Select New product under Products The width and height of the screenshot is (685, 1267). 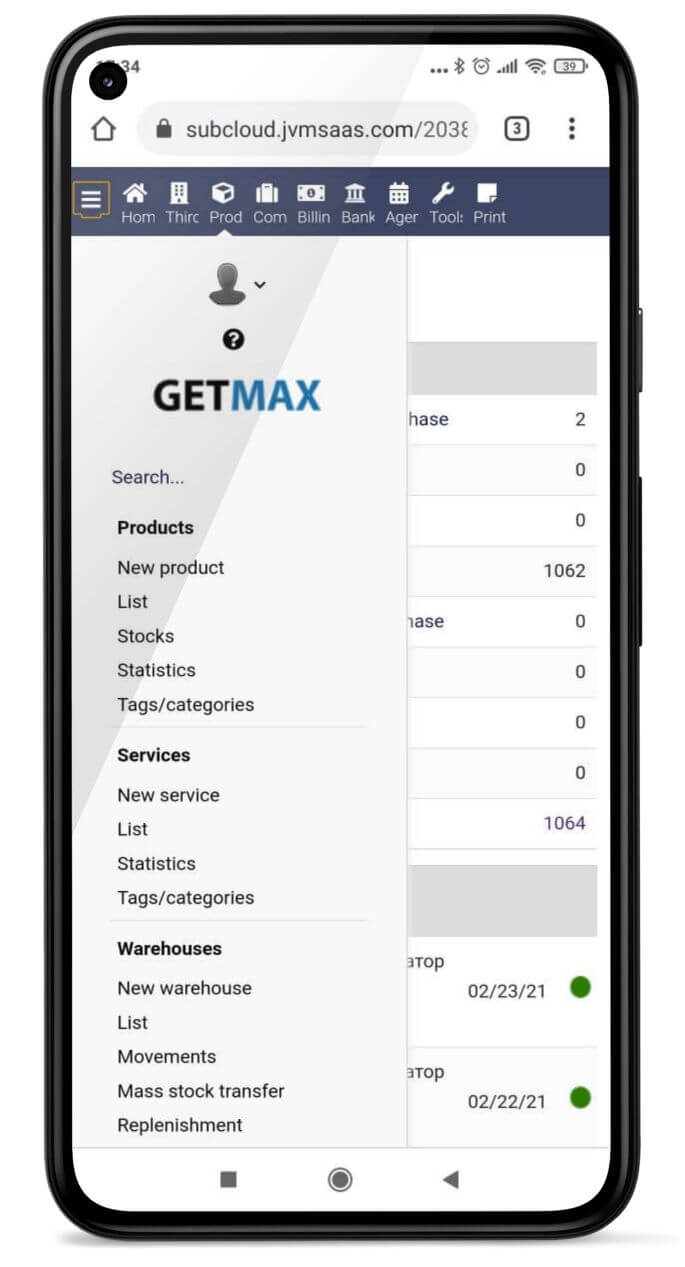[x=170, y=567]
